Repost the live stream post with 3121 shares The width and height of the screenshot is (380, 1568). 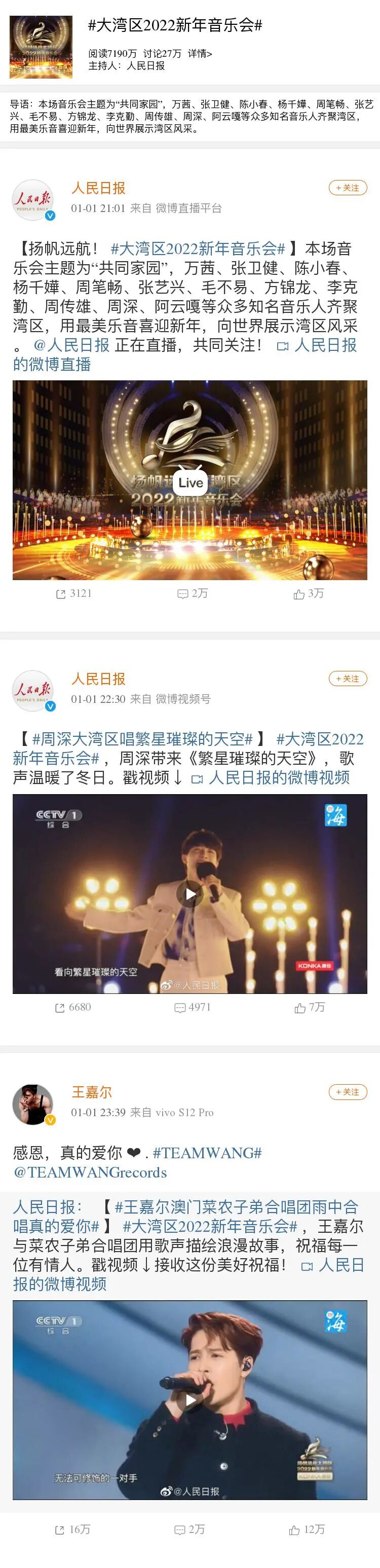73,593
